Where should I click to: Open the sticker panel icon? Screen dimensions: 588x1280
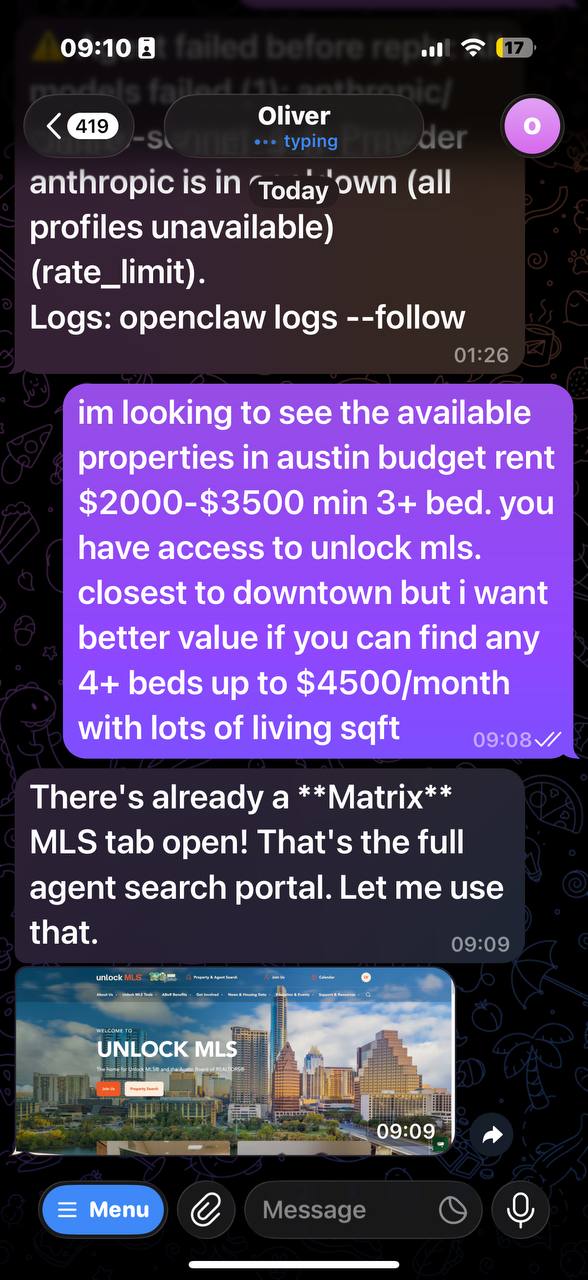(453, 1211)
